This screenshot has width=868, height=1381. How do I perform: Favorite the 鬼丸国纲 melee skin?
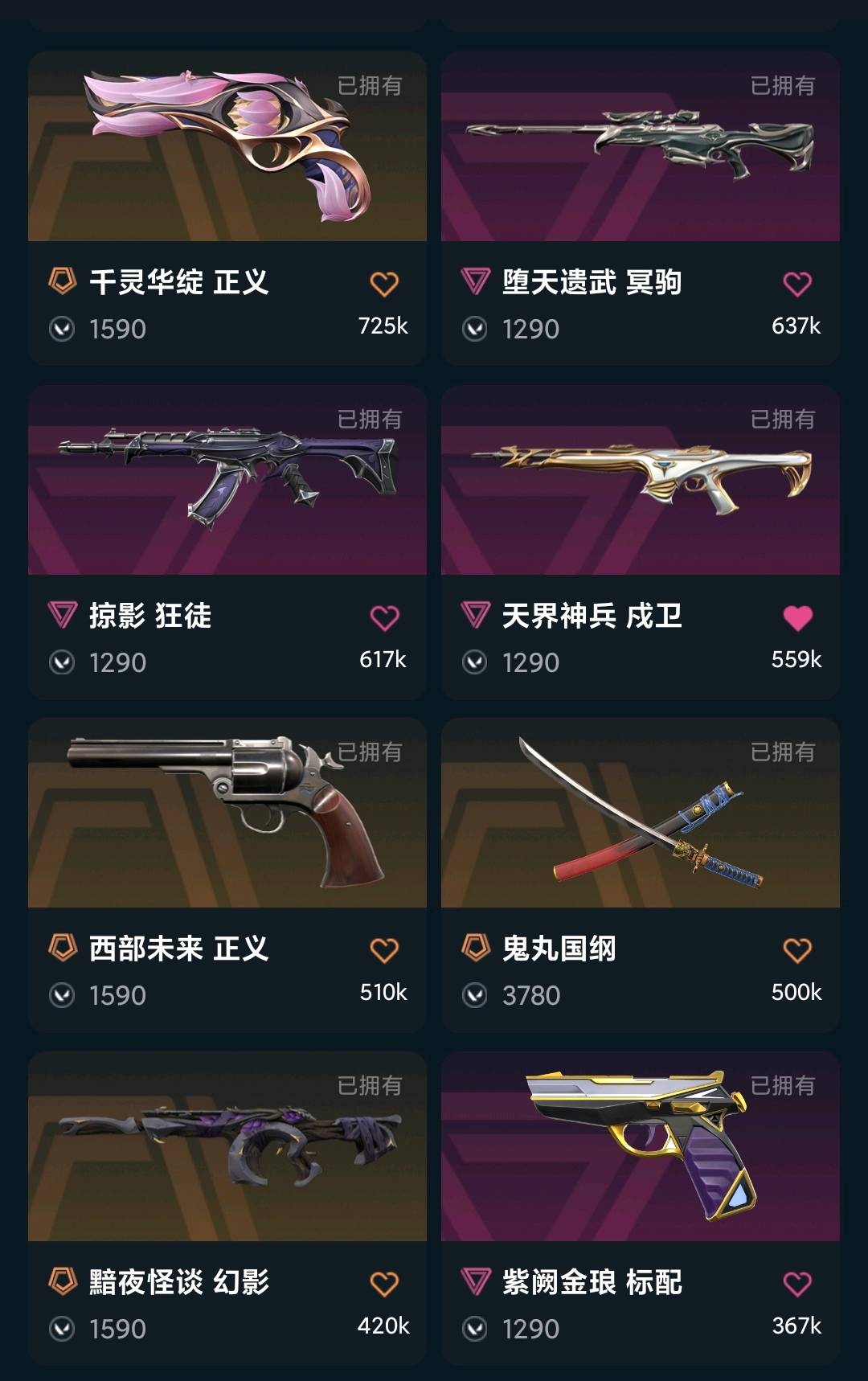(797, 950)
